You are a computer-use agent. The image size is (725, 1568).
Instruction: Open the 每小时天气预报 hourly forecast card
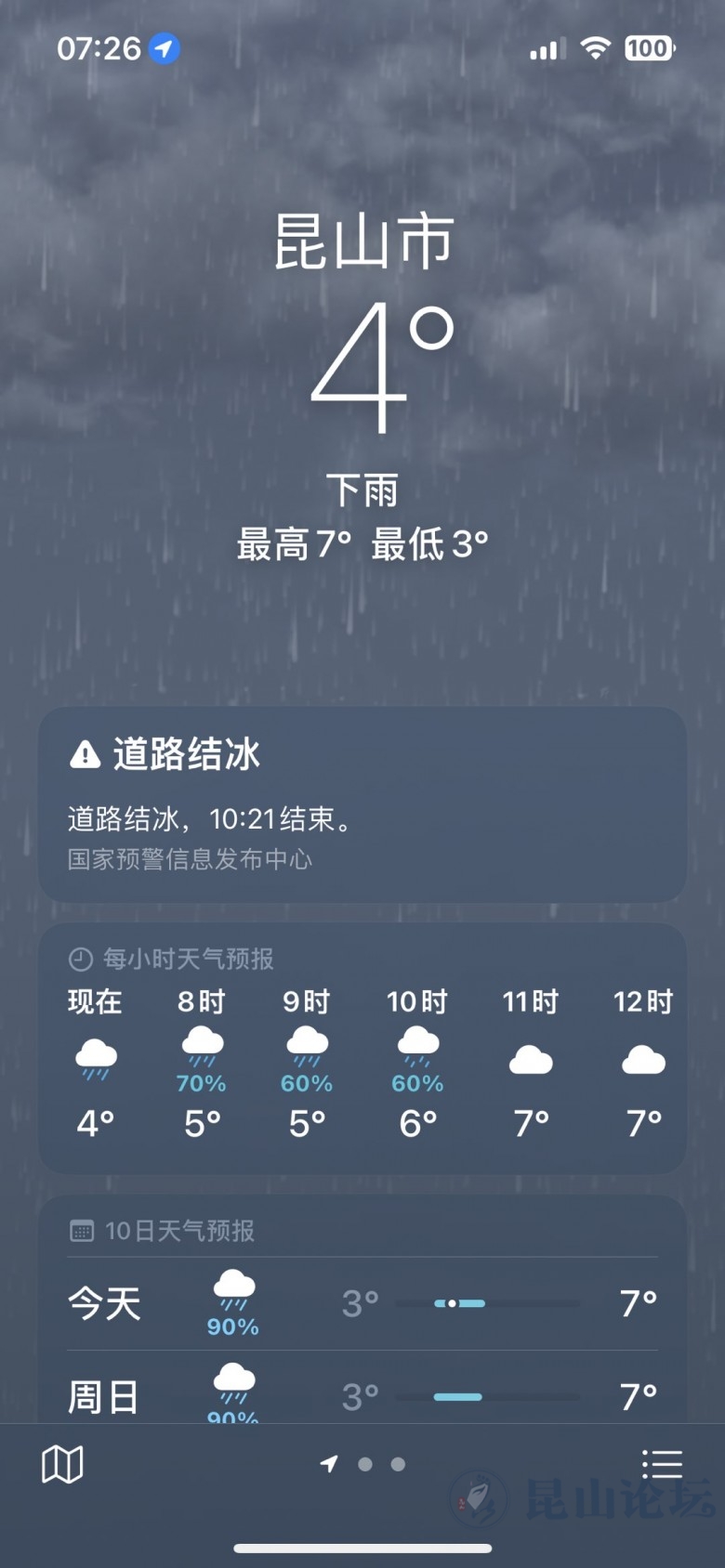click(x=362, y=1050)
